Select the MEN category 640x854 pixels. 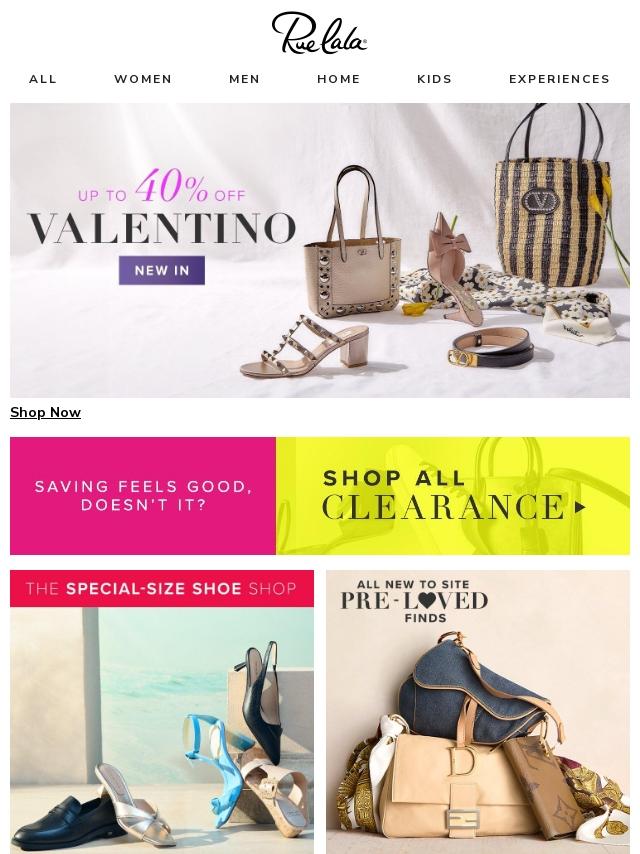(245, 79)
